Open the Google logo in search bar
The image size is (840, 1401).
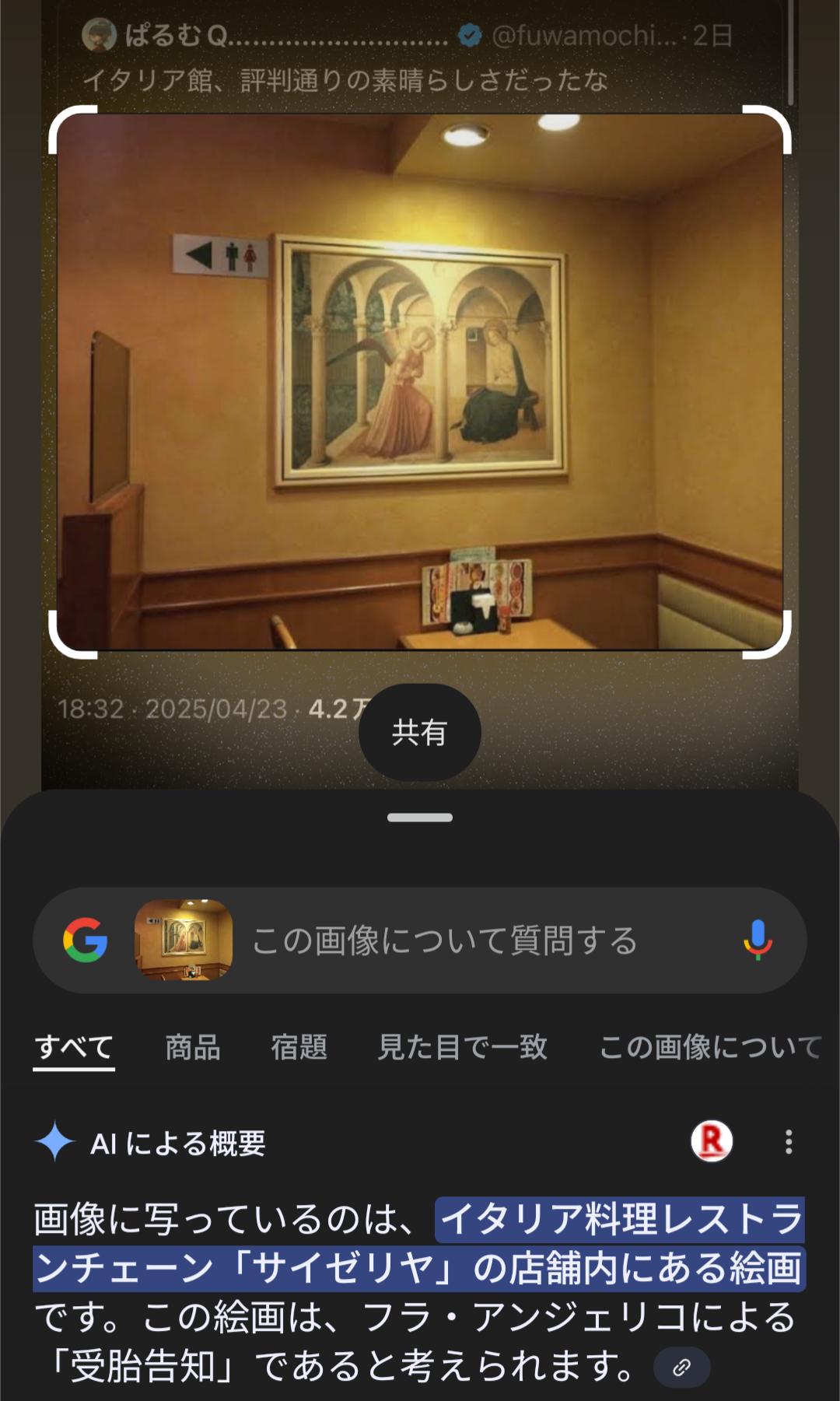click(x=86, y=940)
